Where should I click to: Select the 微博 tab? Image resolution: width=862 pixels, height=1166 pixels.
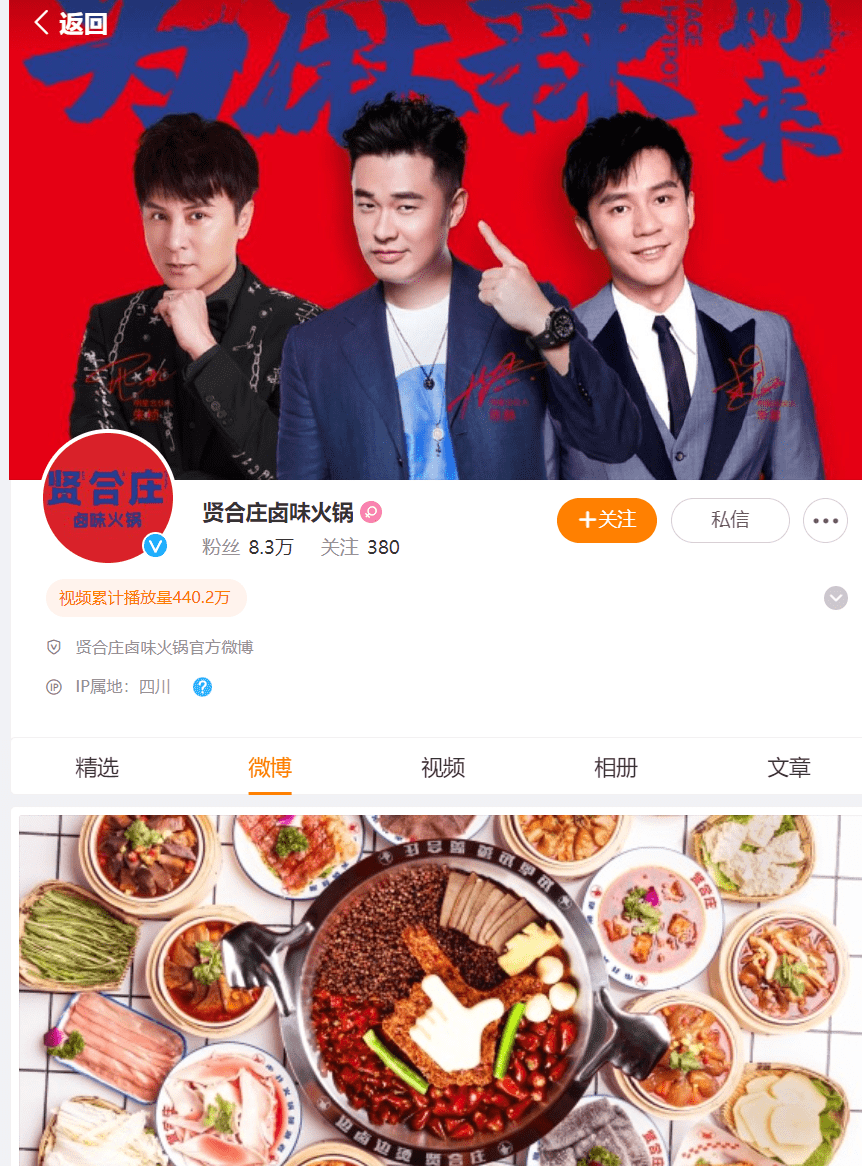(270, 768)
